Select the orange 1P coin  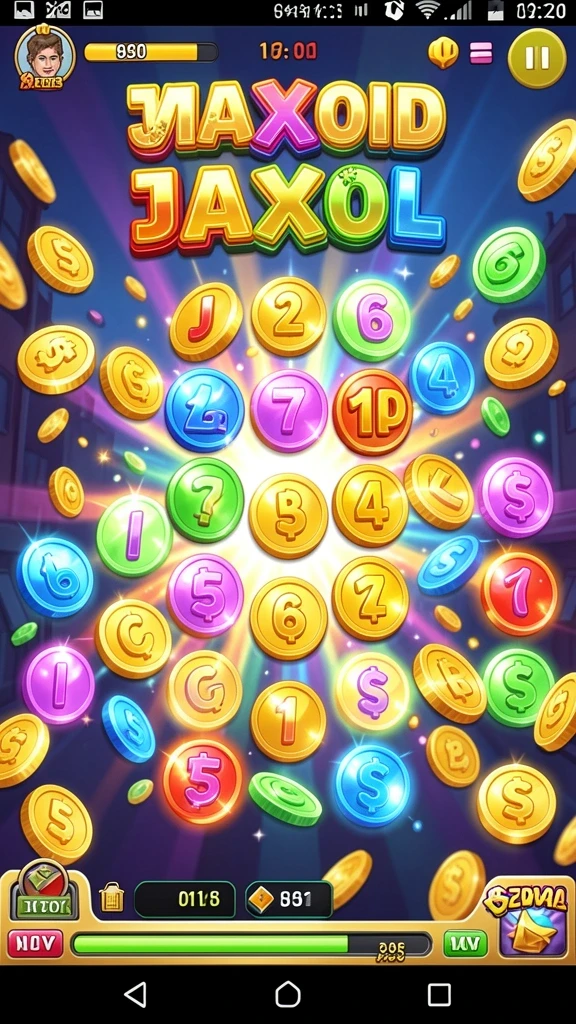[372, 411]
